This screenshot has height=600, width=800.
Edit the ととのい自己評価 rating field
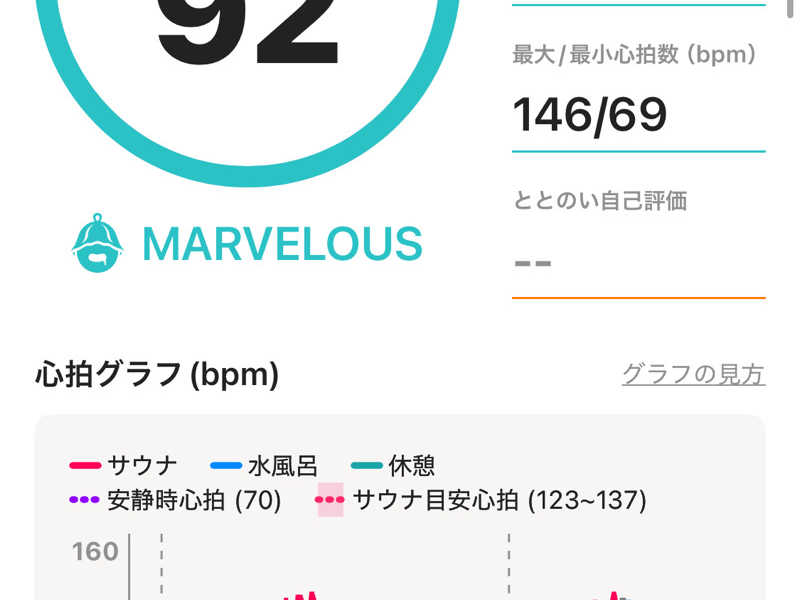[637, 262]
